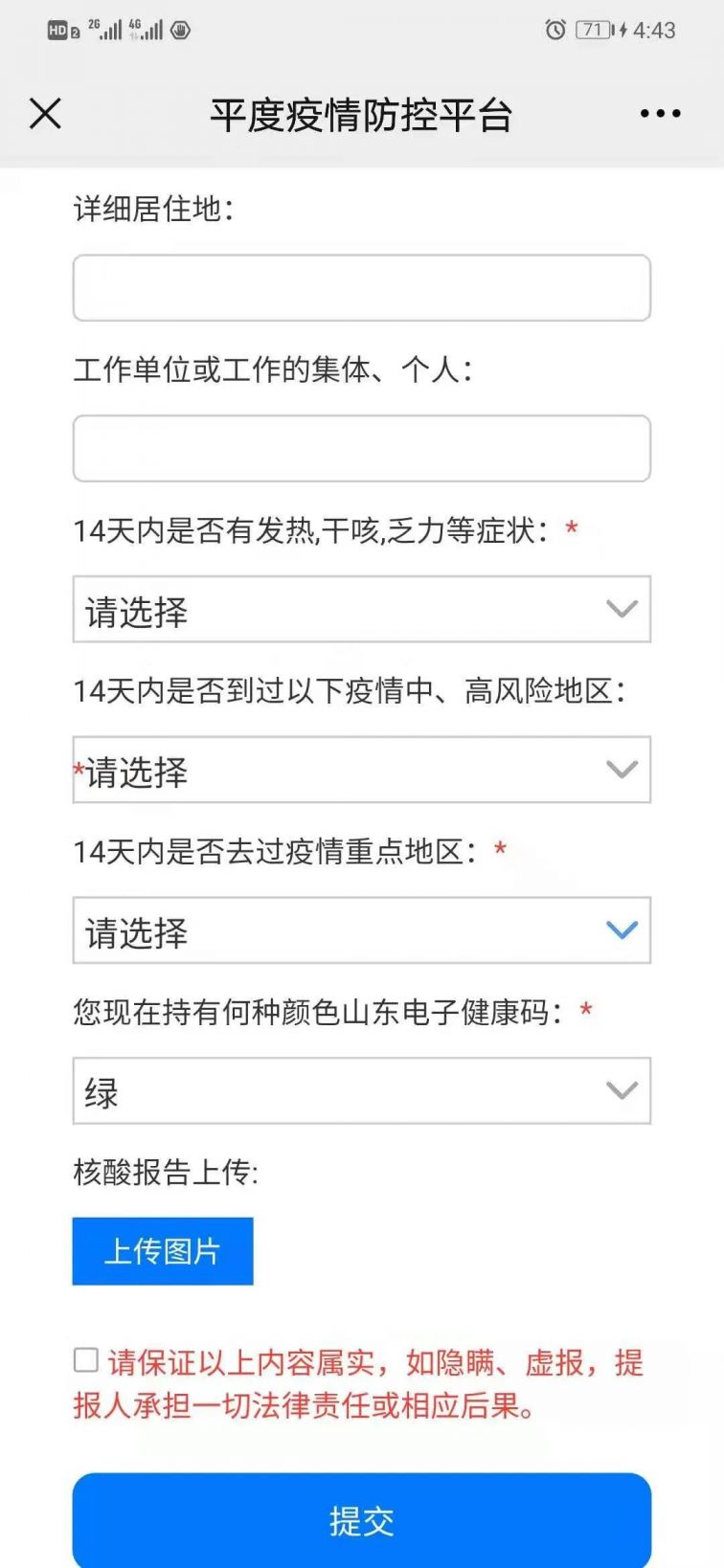Image resolution: width=724 pixels, height=1568 pixels.
Task: Change the 山东电子健康码 color from 绿
Action: (361, 1090)
